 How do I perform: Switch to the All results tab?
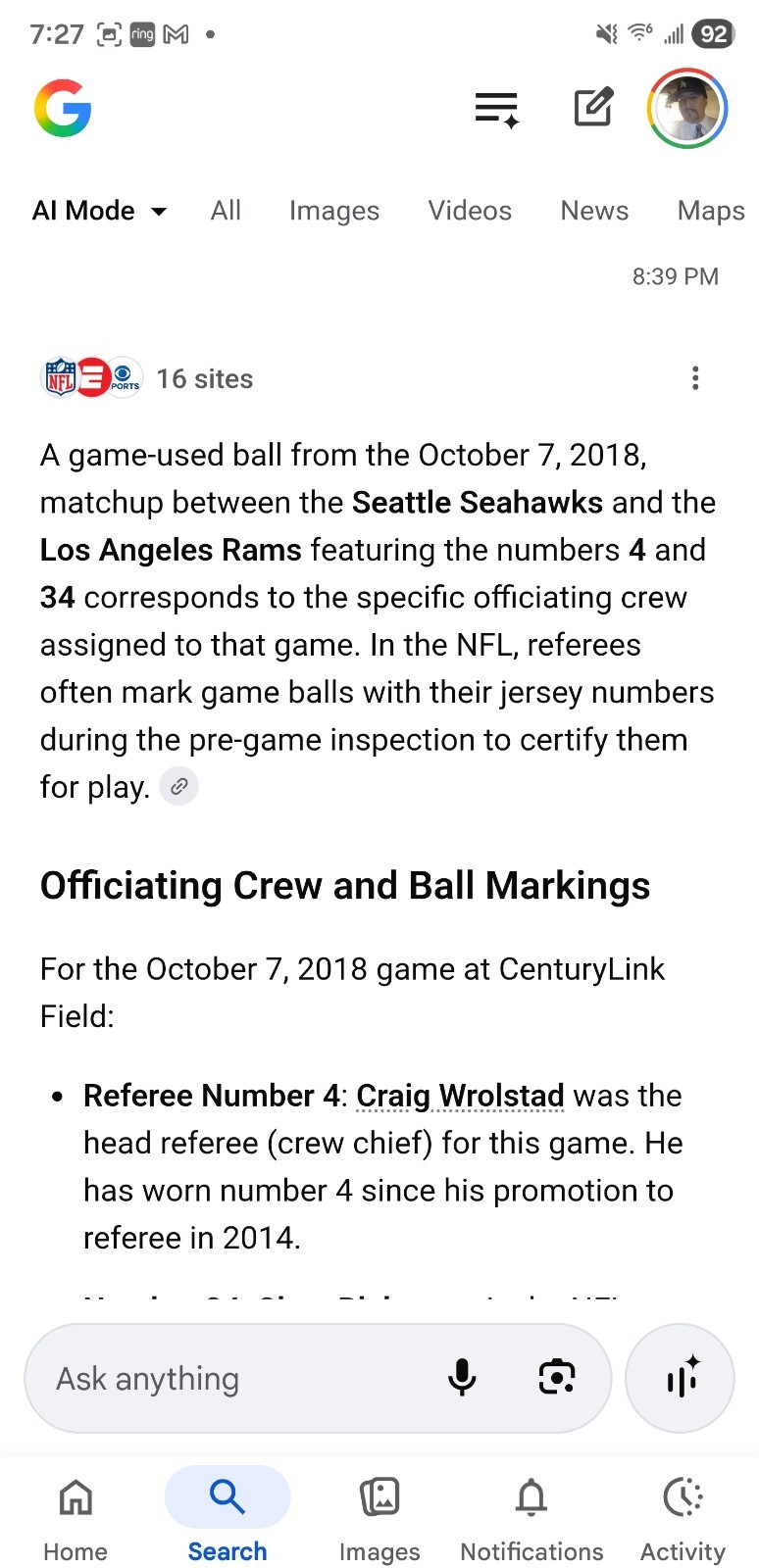click(x=226, y=211)
